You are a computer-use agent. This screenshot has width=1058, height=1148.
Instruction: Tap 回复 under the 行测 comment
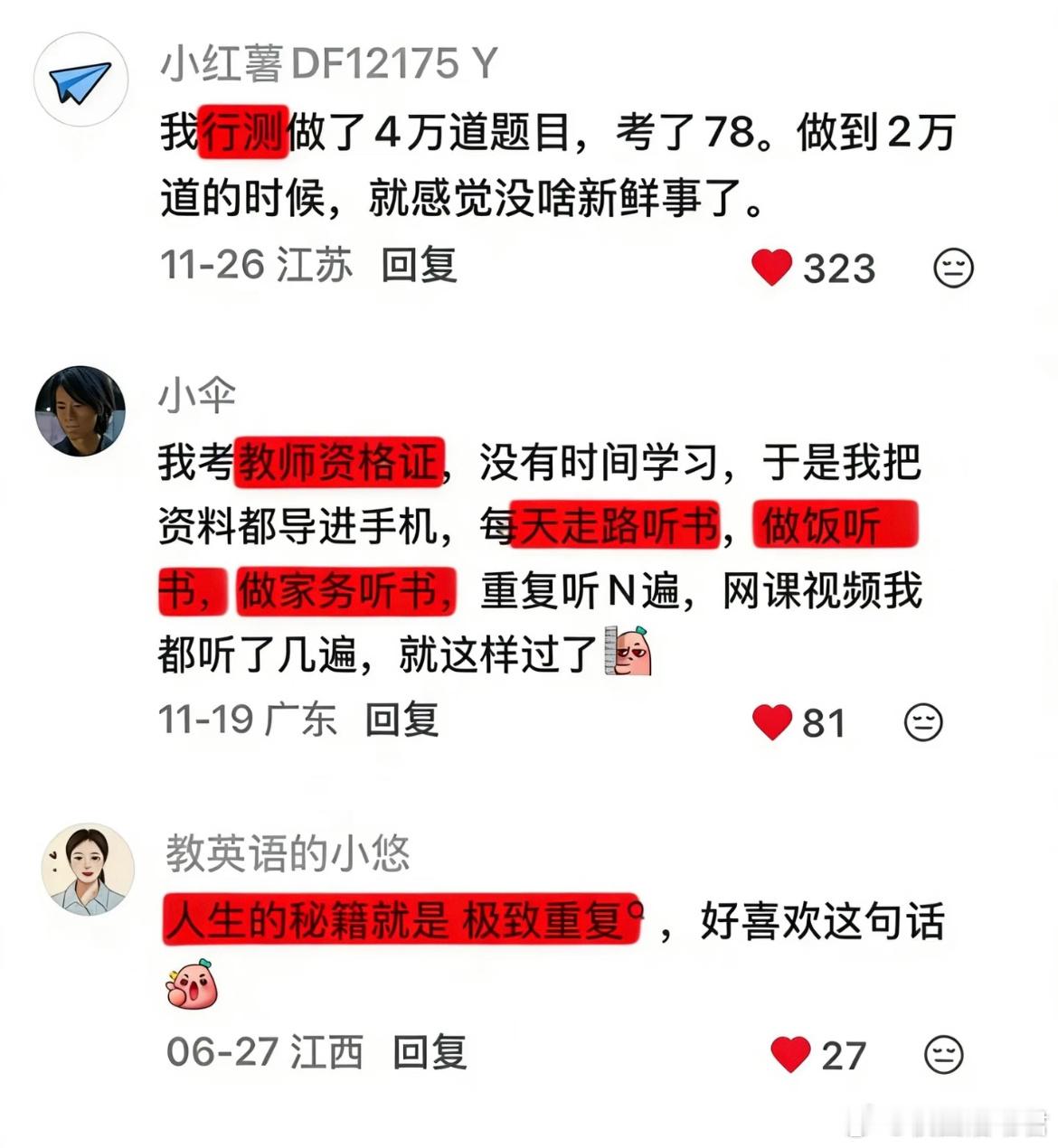[420, 265]
